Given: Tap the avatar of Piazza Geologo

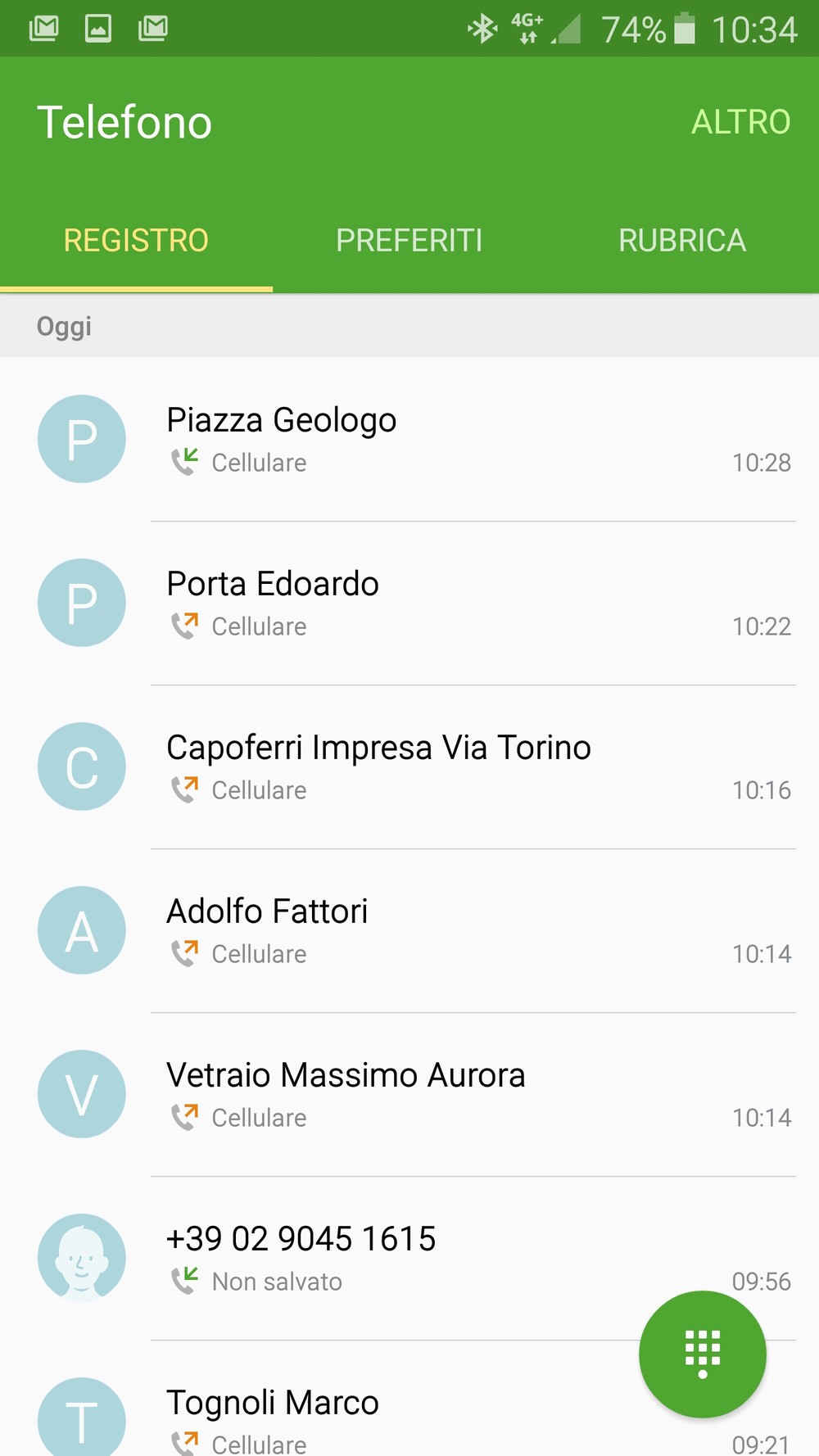Looking at the screenshot, I should [82, 439].
